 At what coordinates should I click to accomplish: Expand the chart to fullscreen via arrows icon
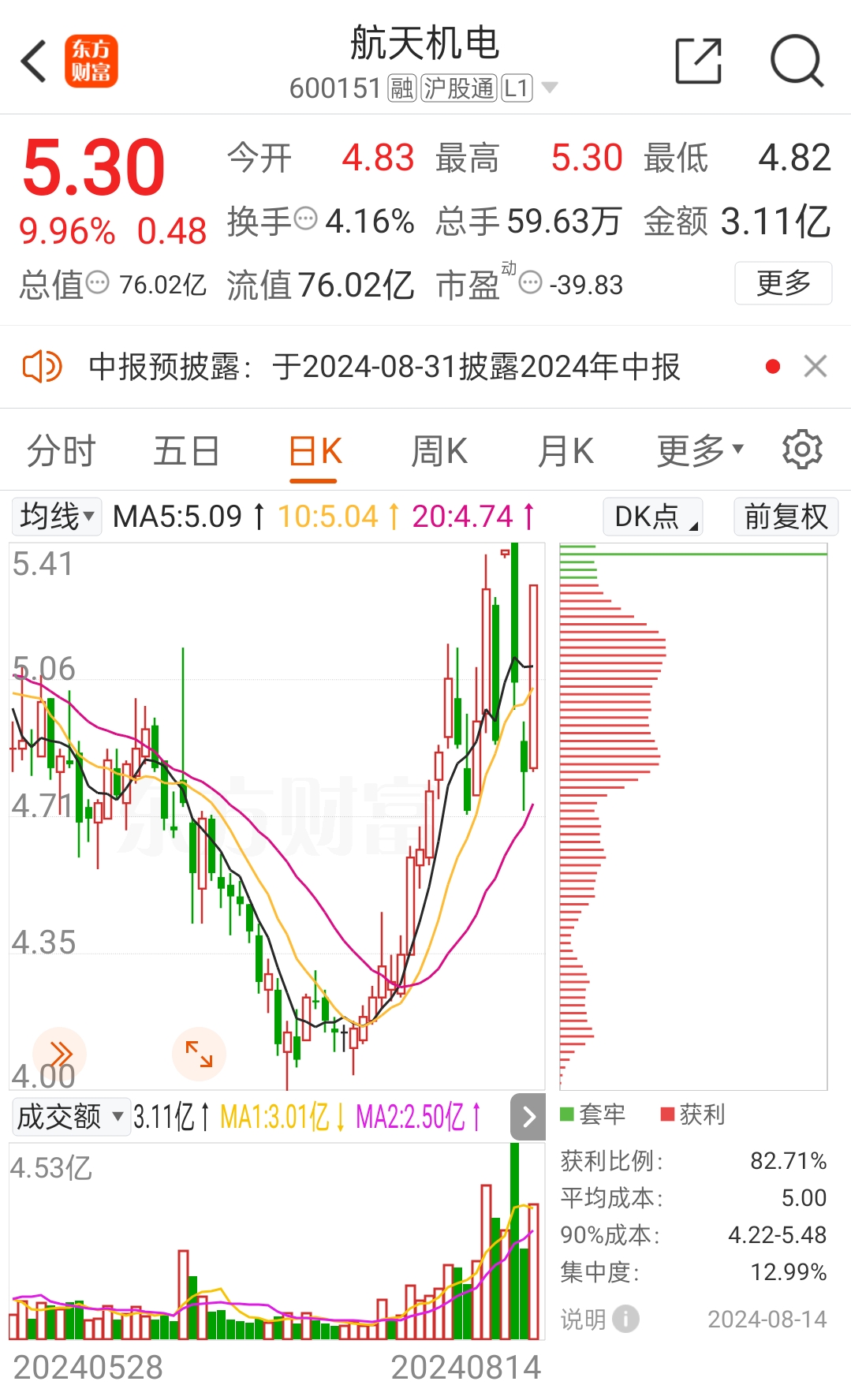pos(199,1053)
